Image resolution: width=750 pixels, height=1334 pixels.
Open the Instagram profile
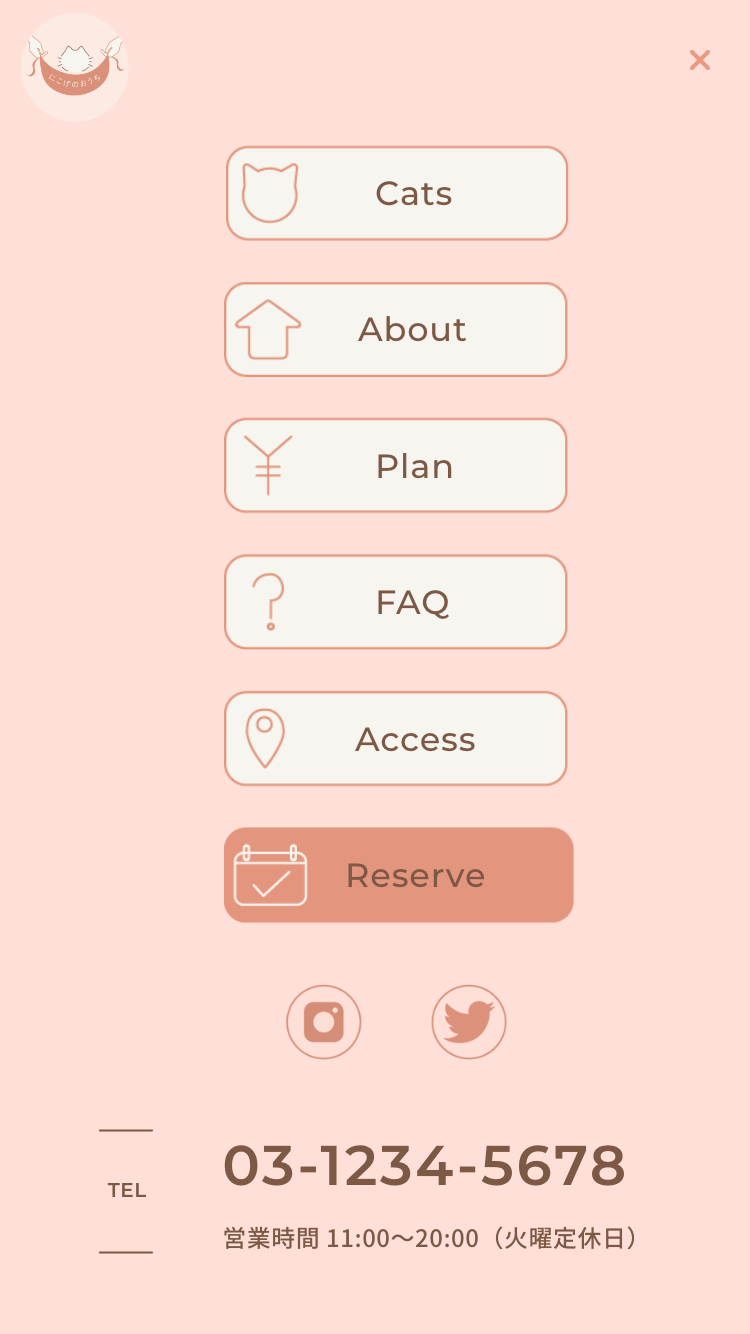[324, 1022]
